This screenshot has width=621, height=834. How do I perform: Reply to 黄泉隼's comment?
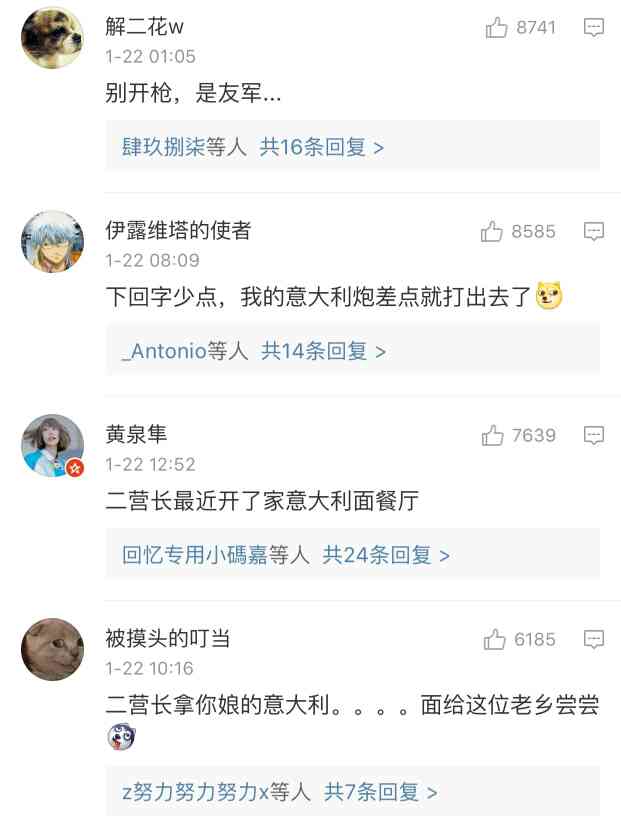coord(594,436)
